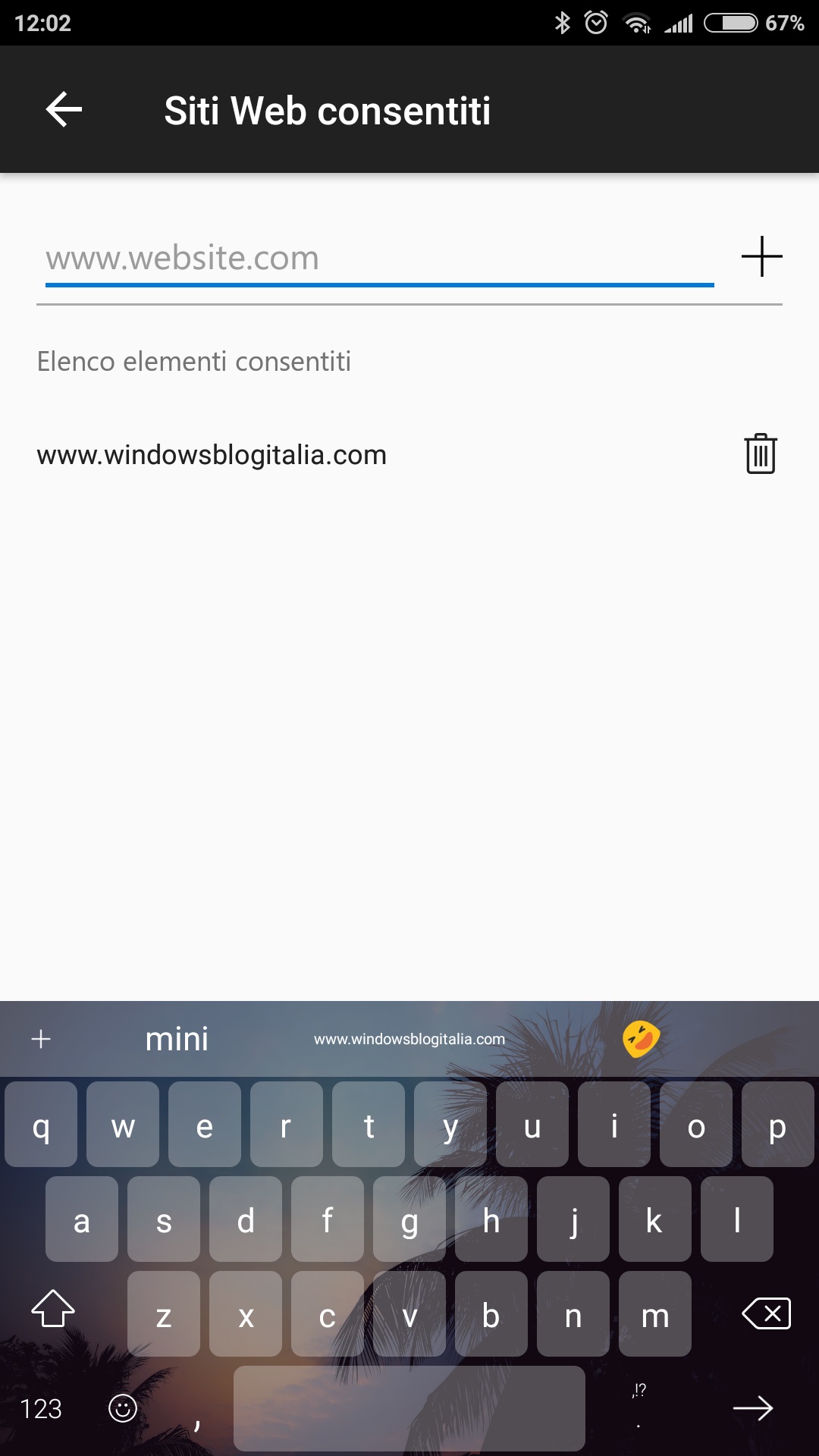Switch keyboard to 123 symbols

point(41,1409)
